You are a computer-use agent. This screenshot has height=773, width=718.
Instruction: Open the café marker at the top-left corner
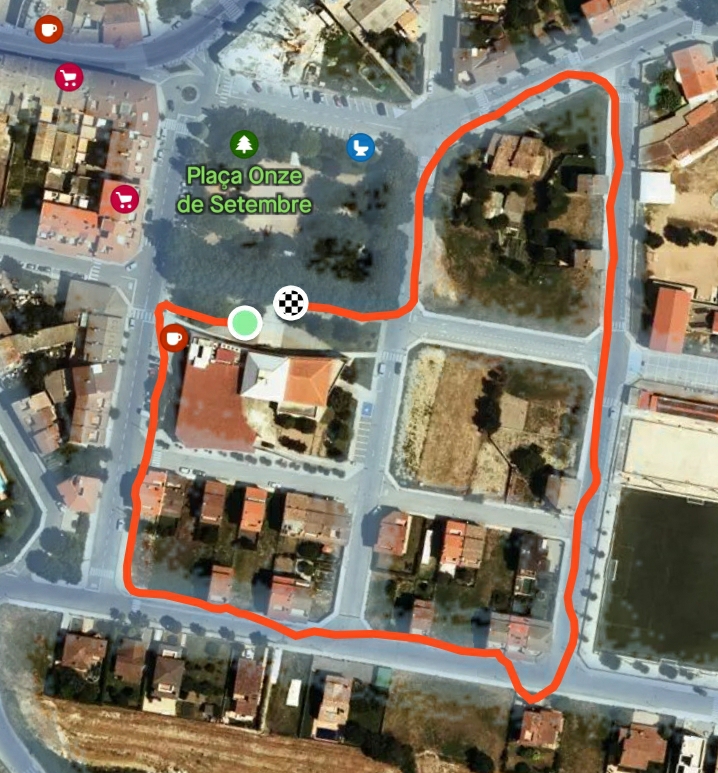click(x=47, y=29)
